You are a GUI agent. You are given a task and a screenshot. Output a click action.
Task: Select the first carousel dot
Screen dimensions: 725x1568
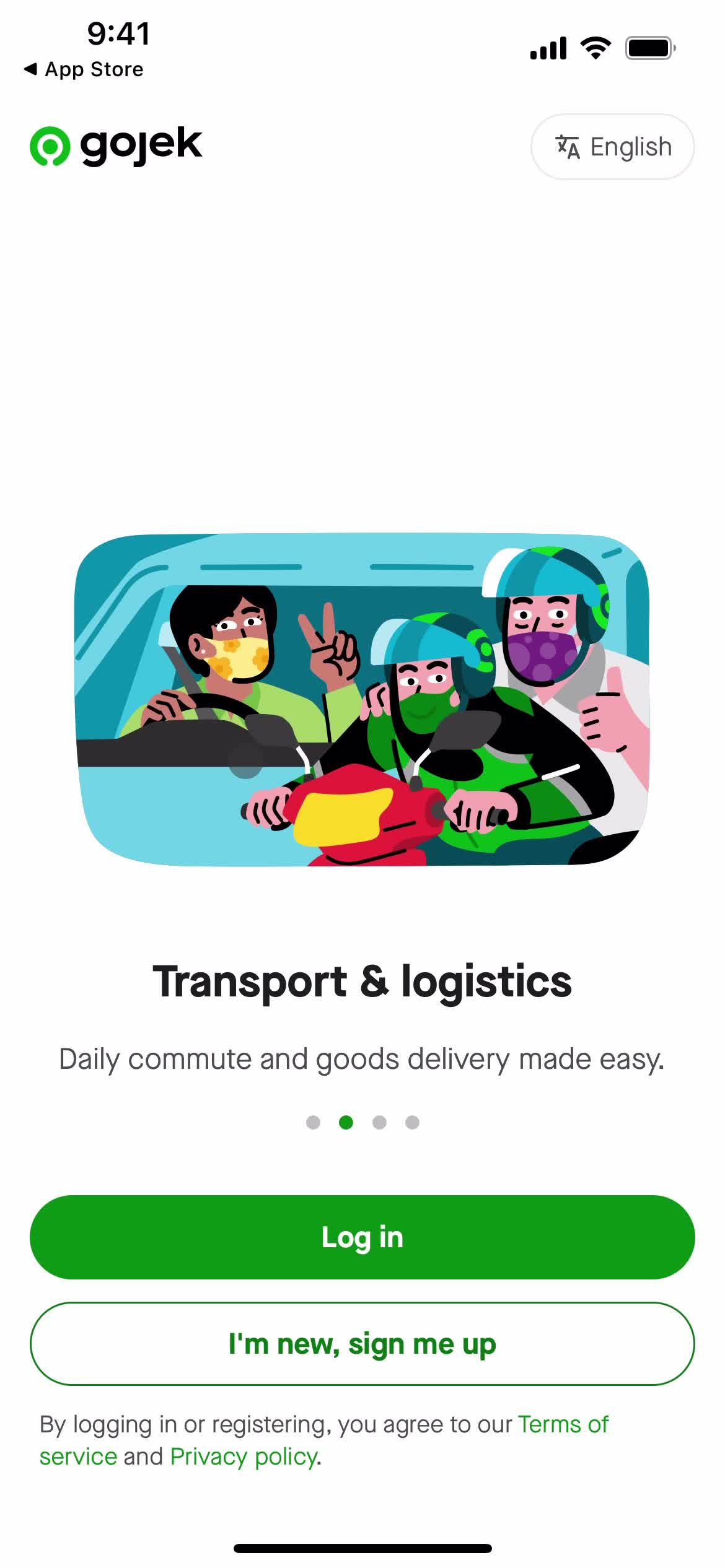pos(312,1122)
